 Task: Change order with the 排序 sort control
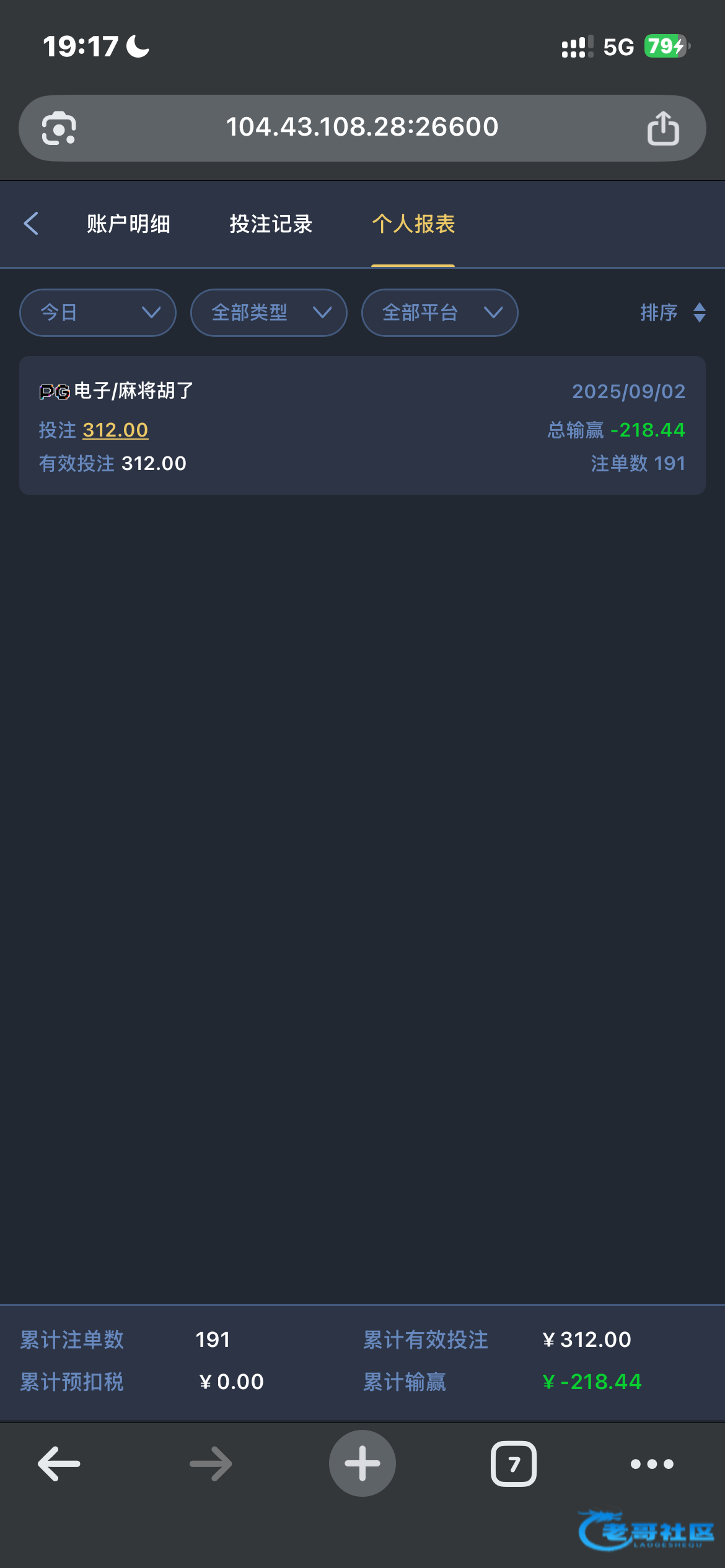(x=673, y=313)
